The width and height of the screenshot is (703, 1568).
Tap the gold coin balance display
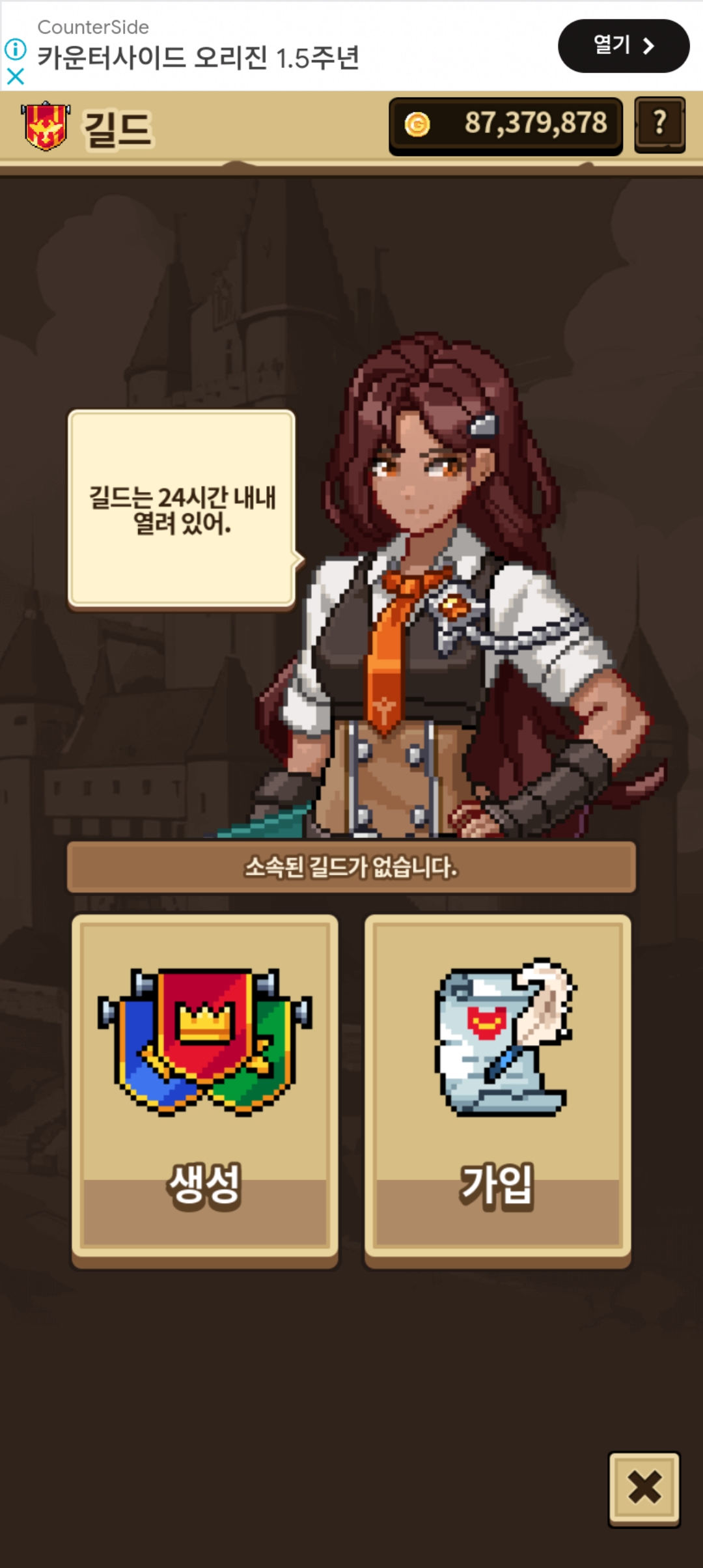(506, 125)
